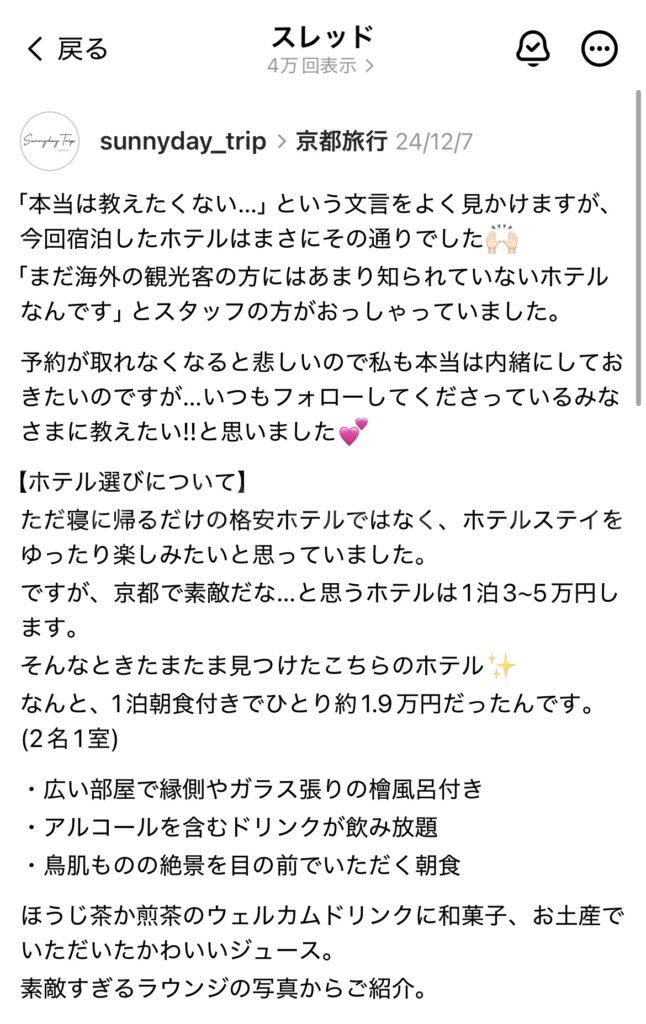The height and width of the screenshot is (1024, 646).
Task: Open the sunnyday_trip username
Action: pos(183,142)
